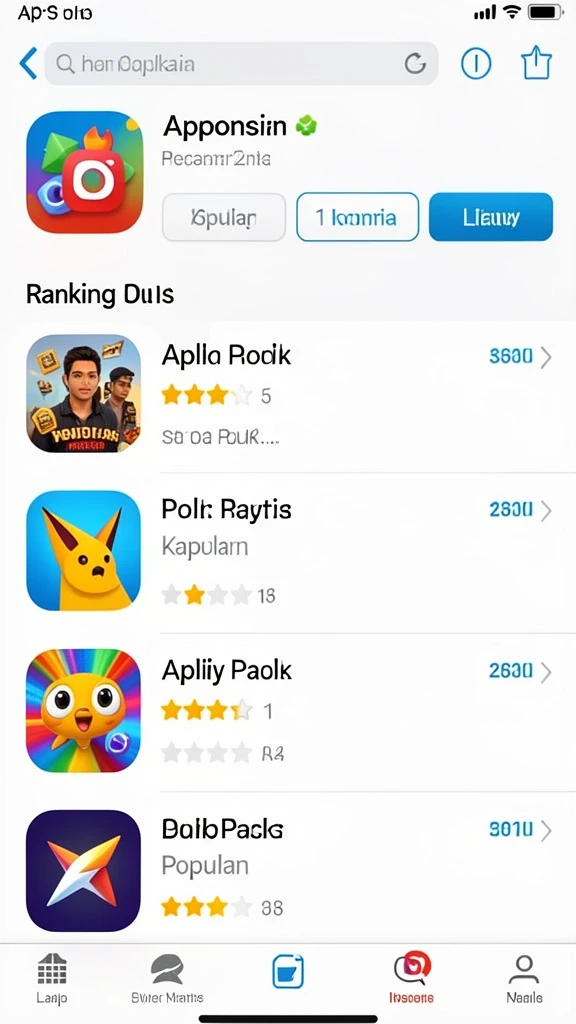576x1024 pixels.
Task: Open the Naalle profile tab
Action: tap(524, 978)
